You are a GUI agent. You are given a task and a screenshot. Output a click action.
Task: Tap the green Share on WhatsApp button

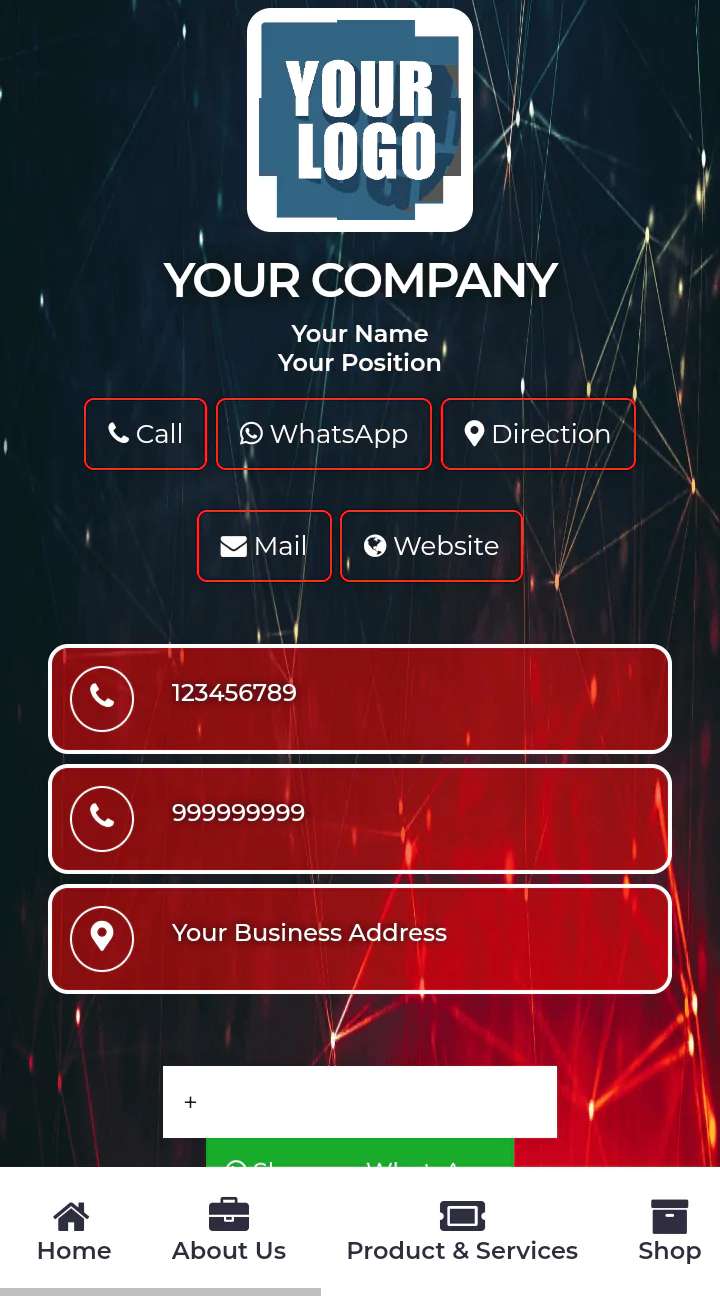pos(360,1154)
